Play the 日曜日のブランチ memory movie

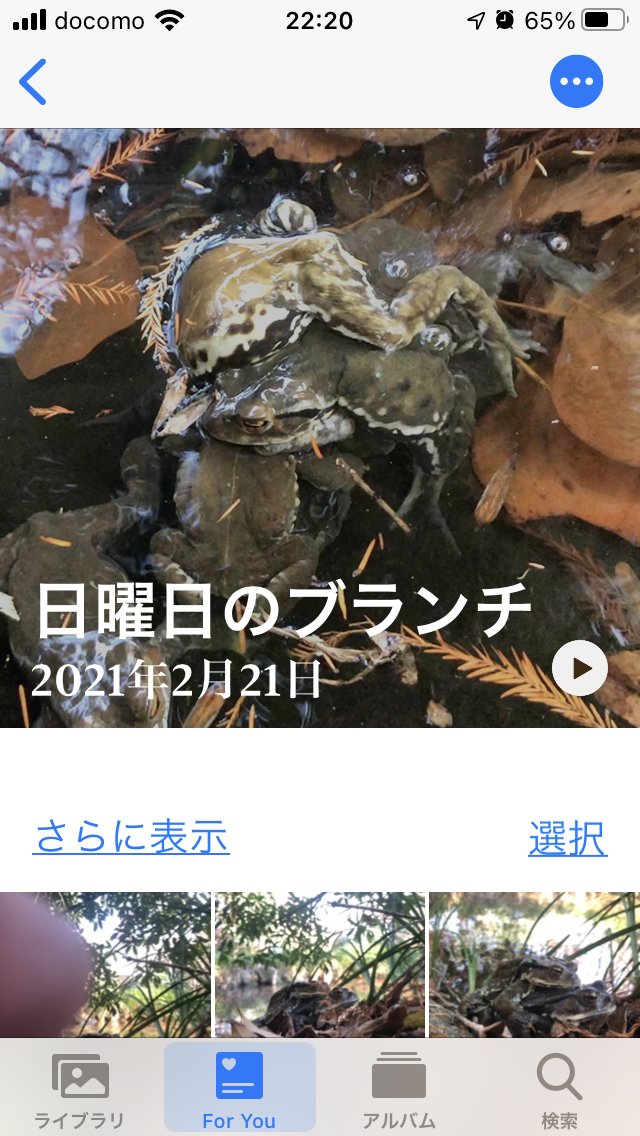580,668
